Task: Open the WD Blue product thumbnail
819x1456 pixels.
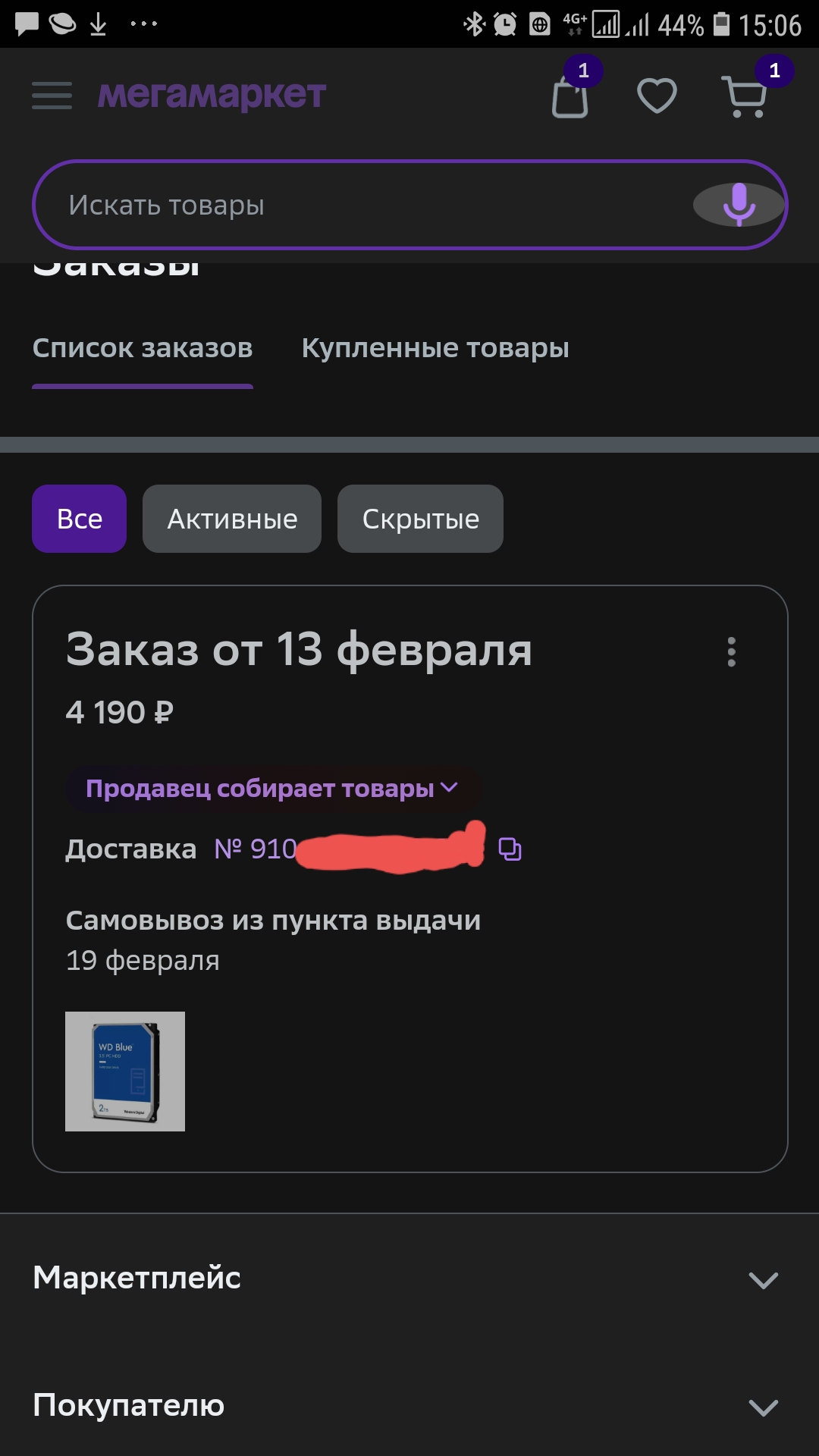Action: point(125,1072)
